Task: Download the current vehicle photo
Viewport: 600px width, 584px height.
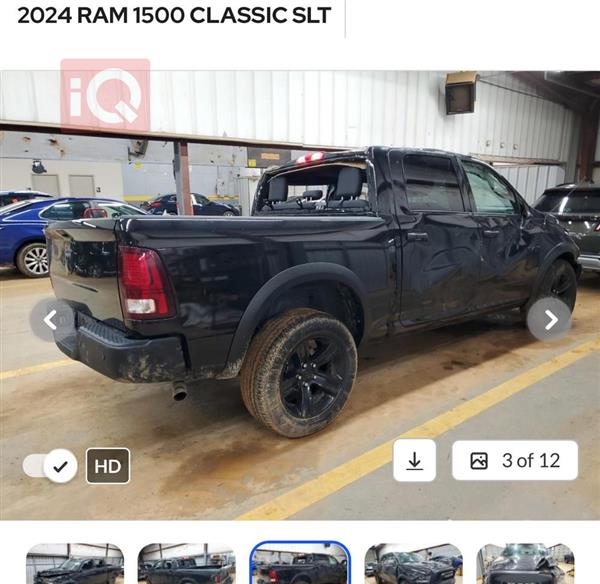Action: [414, 460]
